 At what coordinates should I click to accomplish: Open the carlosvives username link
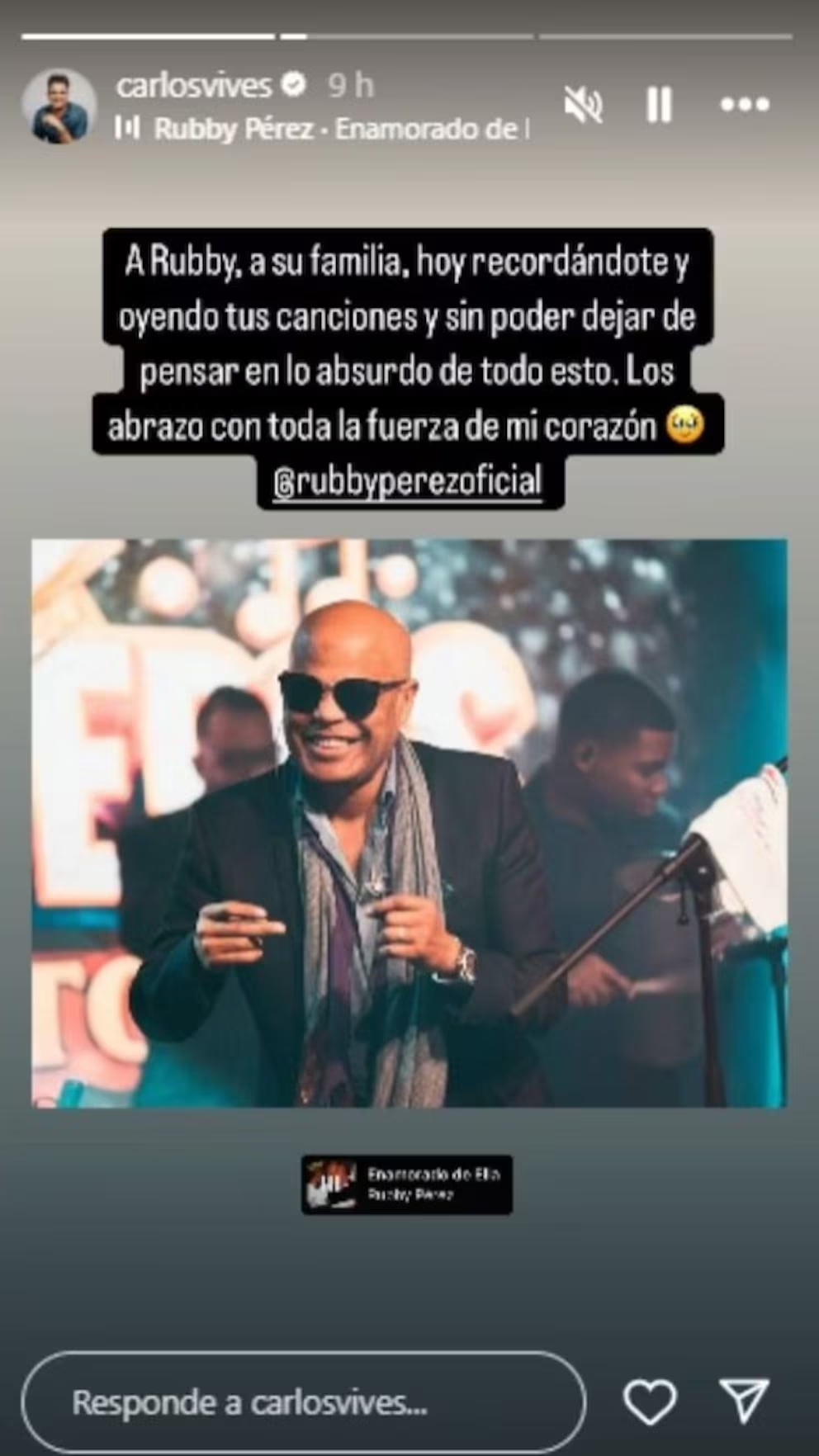click(x=194, y=85)
